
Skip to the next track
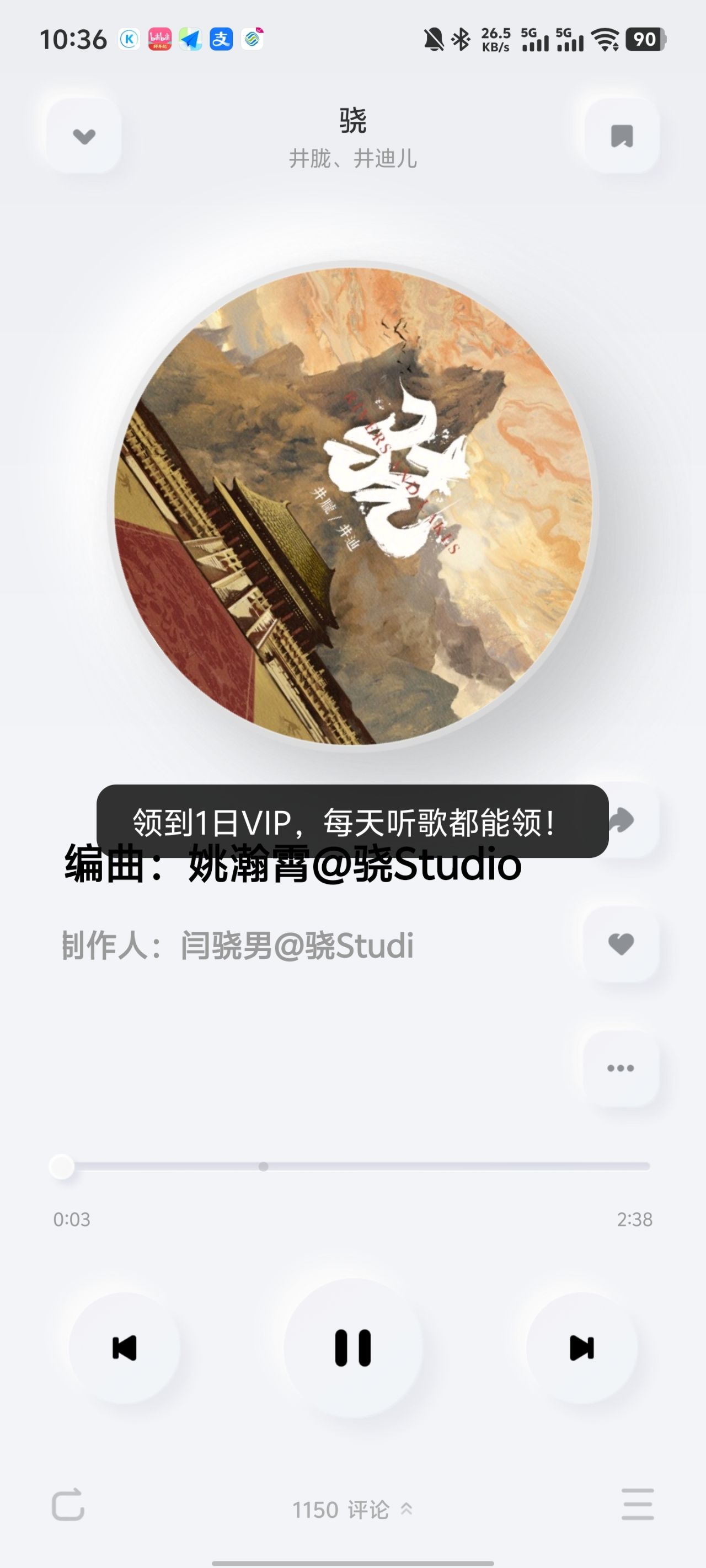(582, 1347)
